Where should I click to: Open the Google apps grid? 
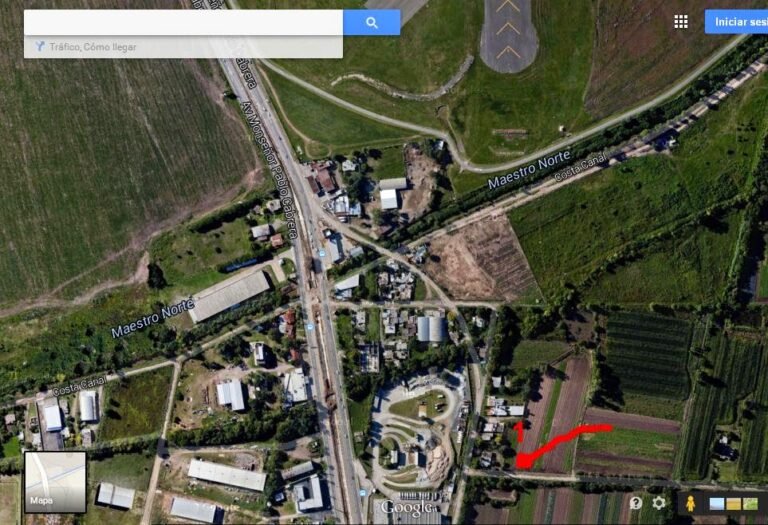(x=681, y=22)
